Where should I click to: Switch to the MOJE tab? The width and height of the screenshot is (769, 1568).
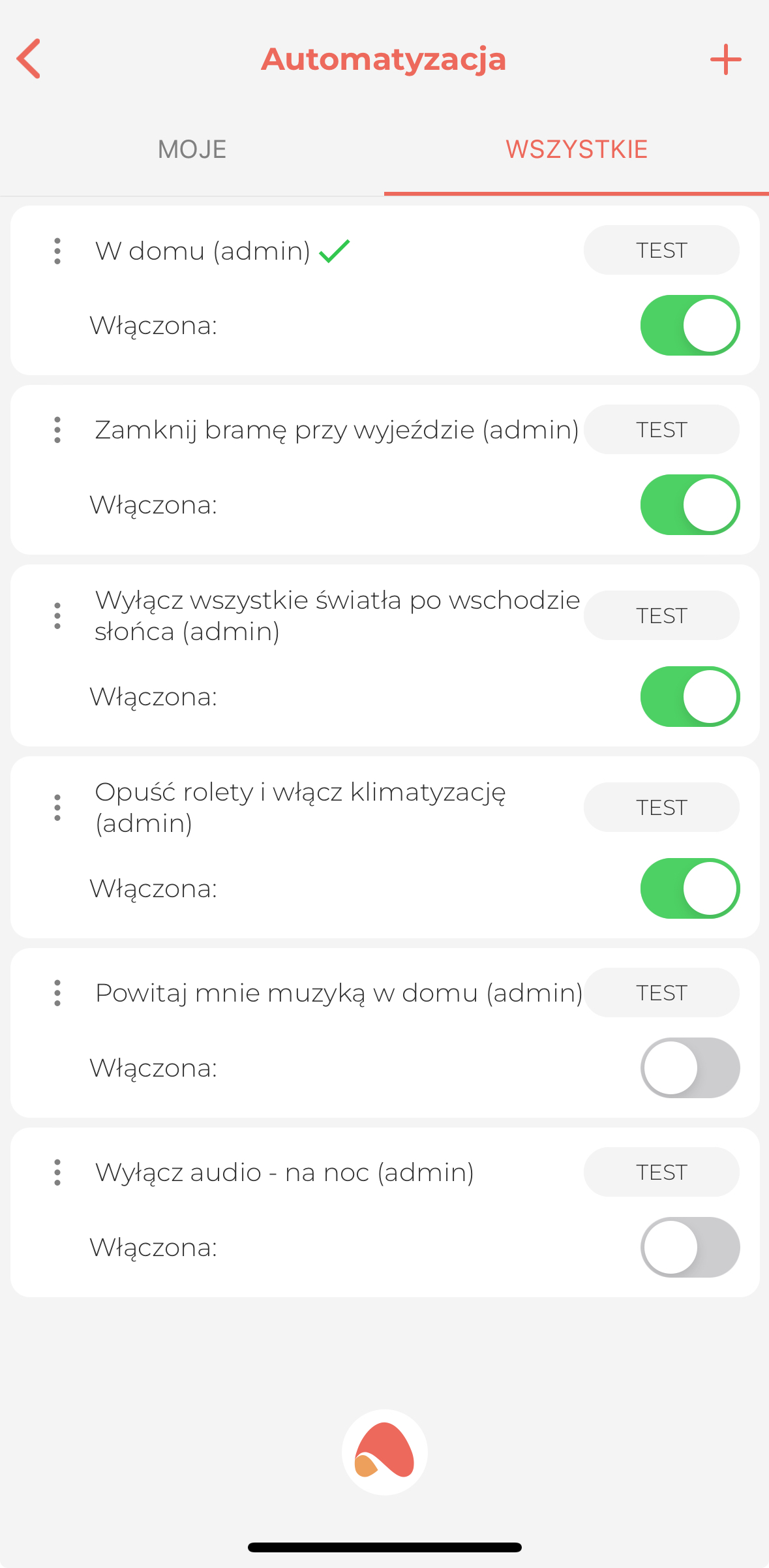tap(192, 149)
